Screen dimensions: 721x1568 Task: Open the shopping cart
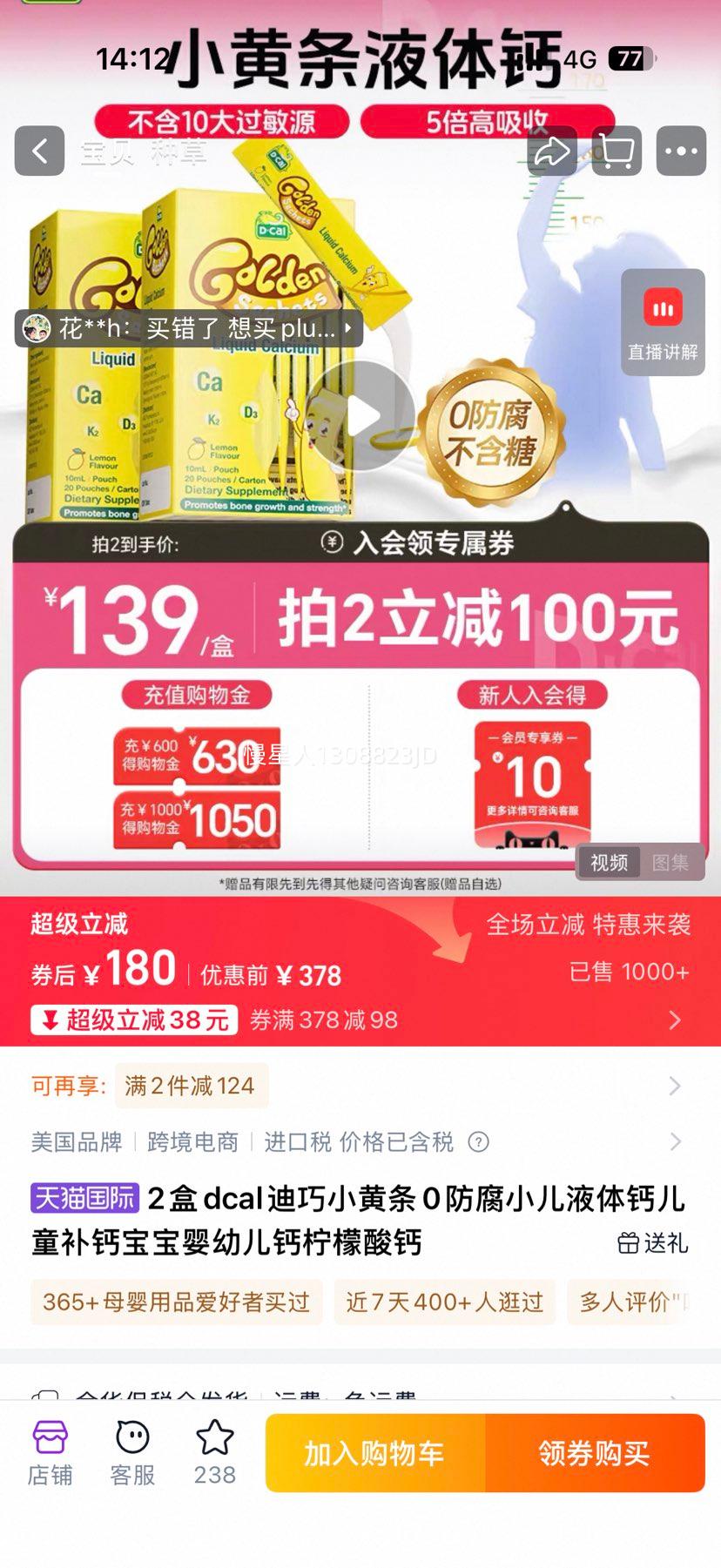click(617, 151)
